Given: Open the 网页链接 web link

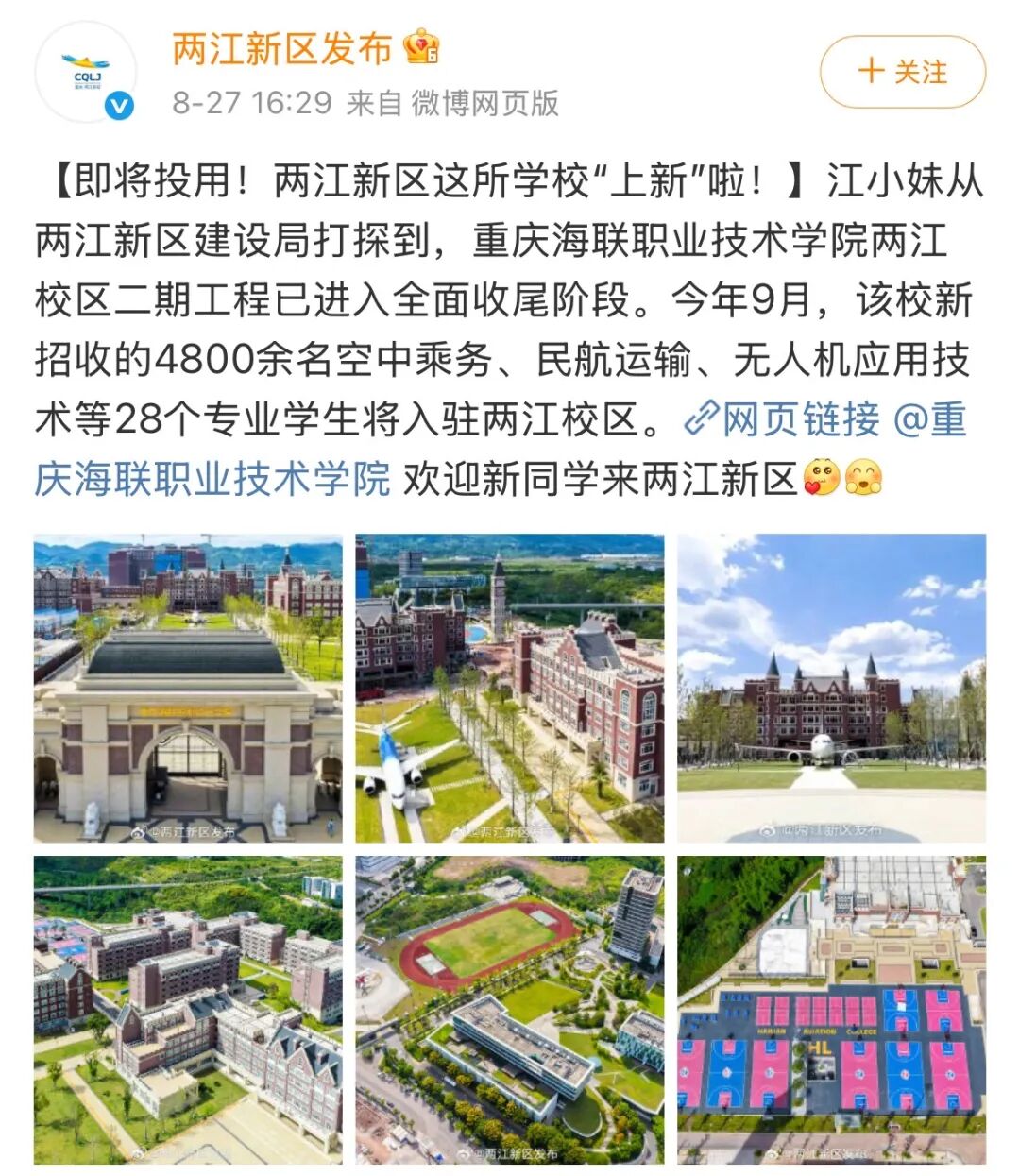Looking at the screenshot, I should 783,419.
